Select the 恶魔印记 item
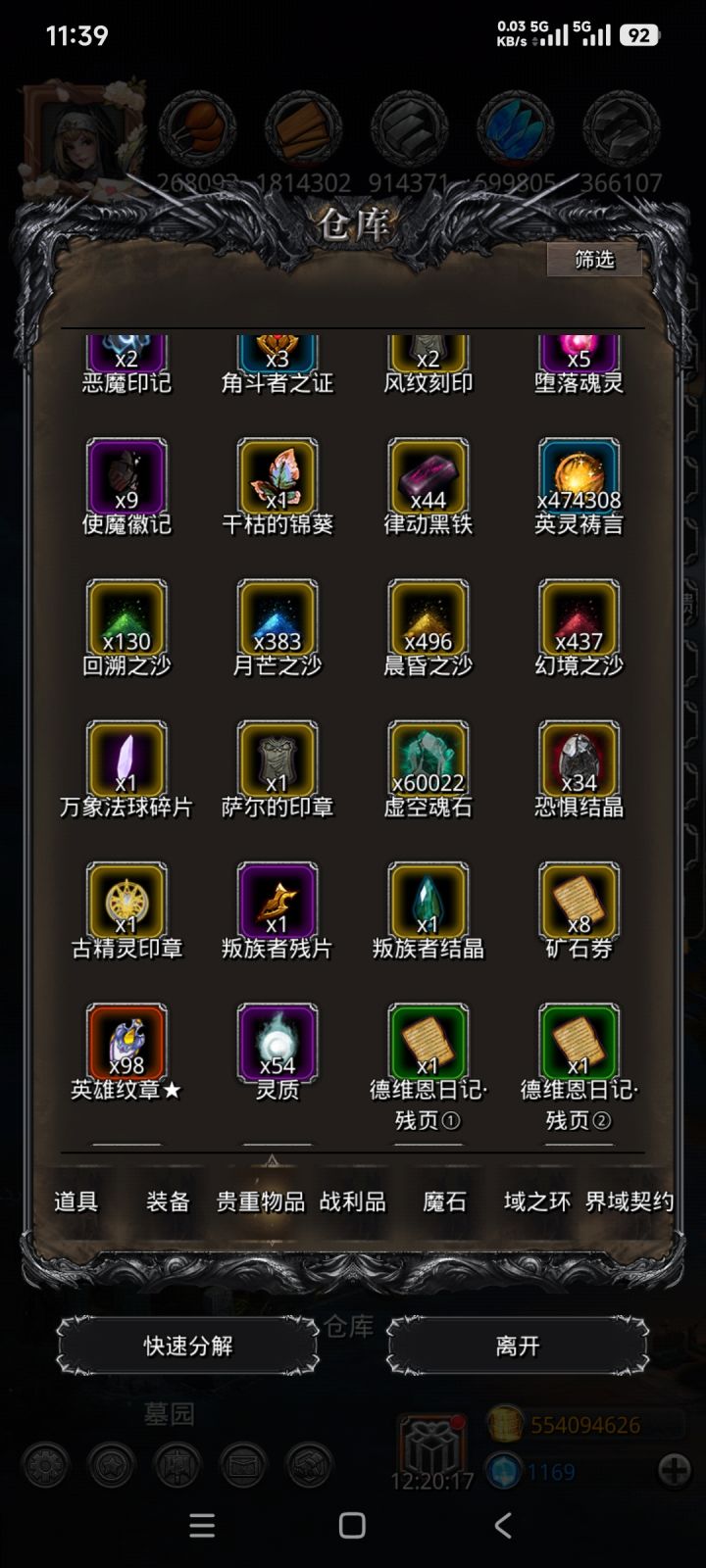The width and height of the screenshot is (706, 1568). [126, 353]
